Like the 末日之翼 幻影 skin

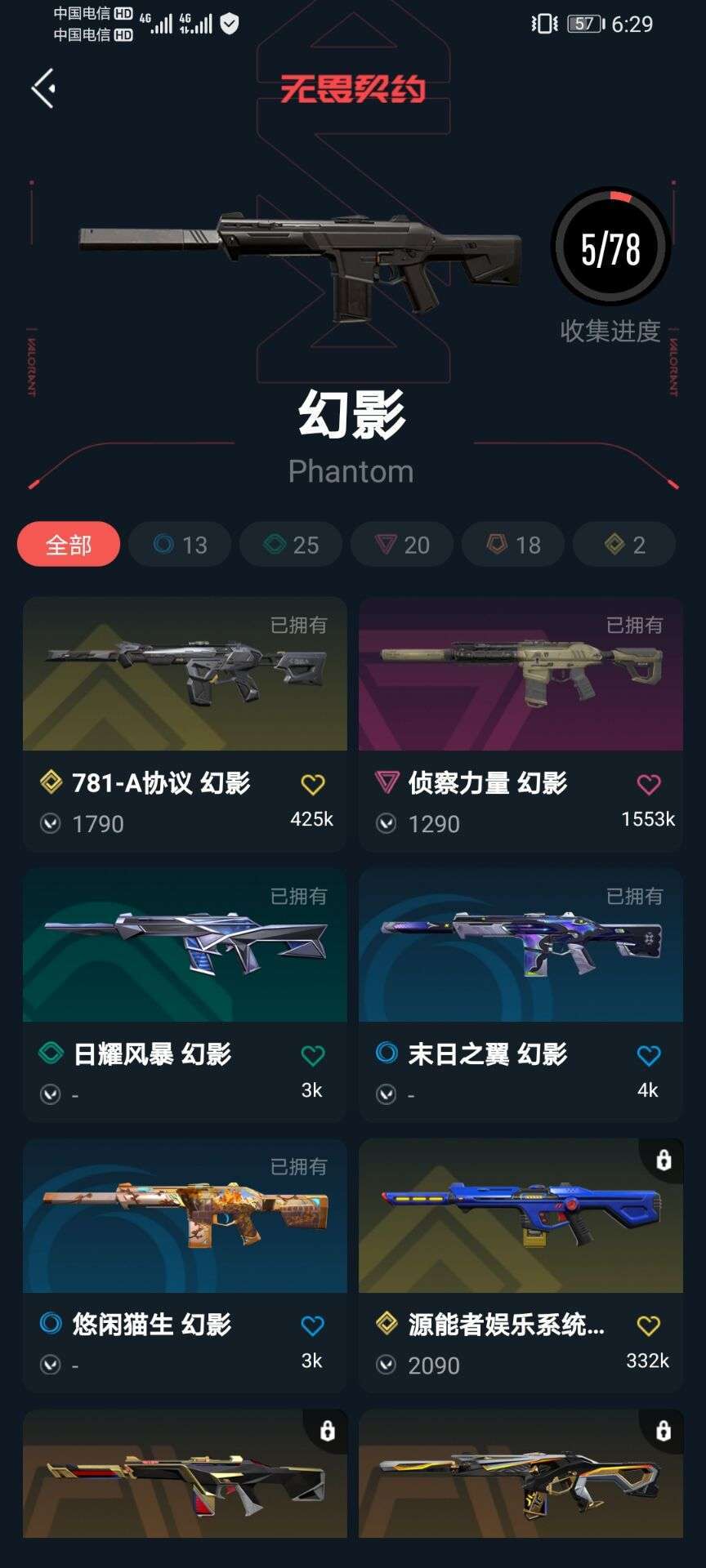[649, 1056]
